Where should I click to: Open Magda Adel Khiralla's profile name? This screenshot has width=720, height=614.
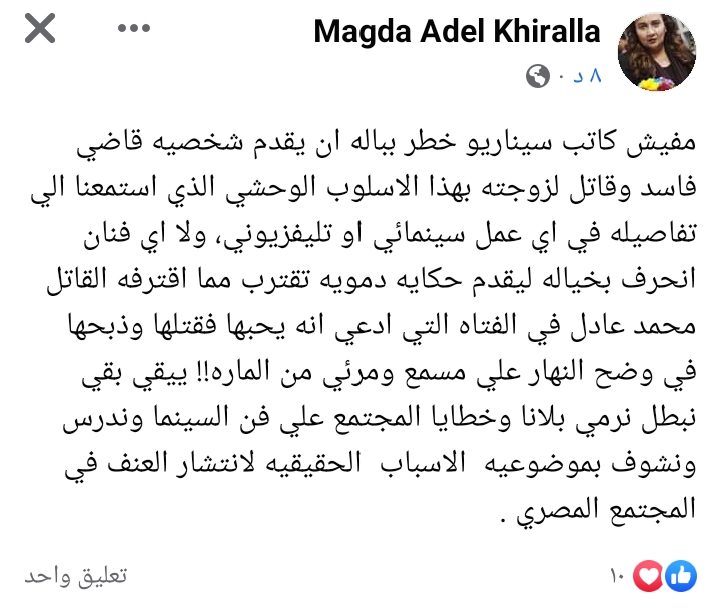457,32
